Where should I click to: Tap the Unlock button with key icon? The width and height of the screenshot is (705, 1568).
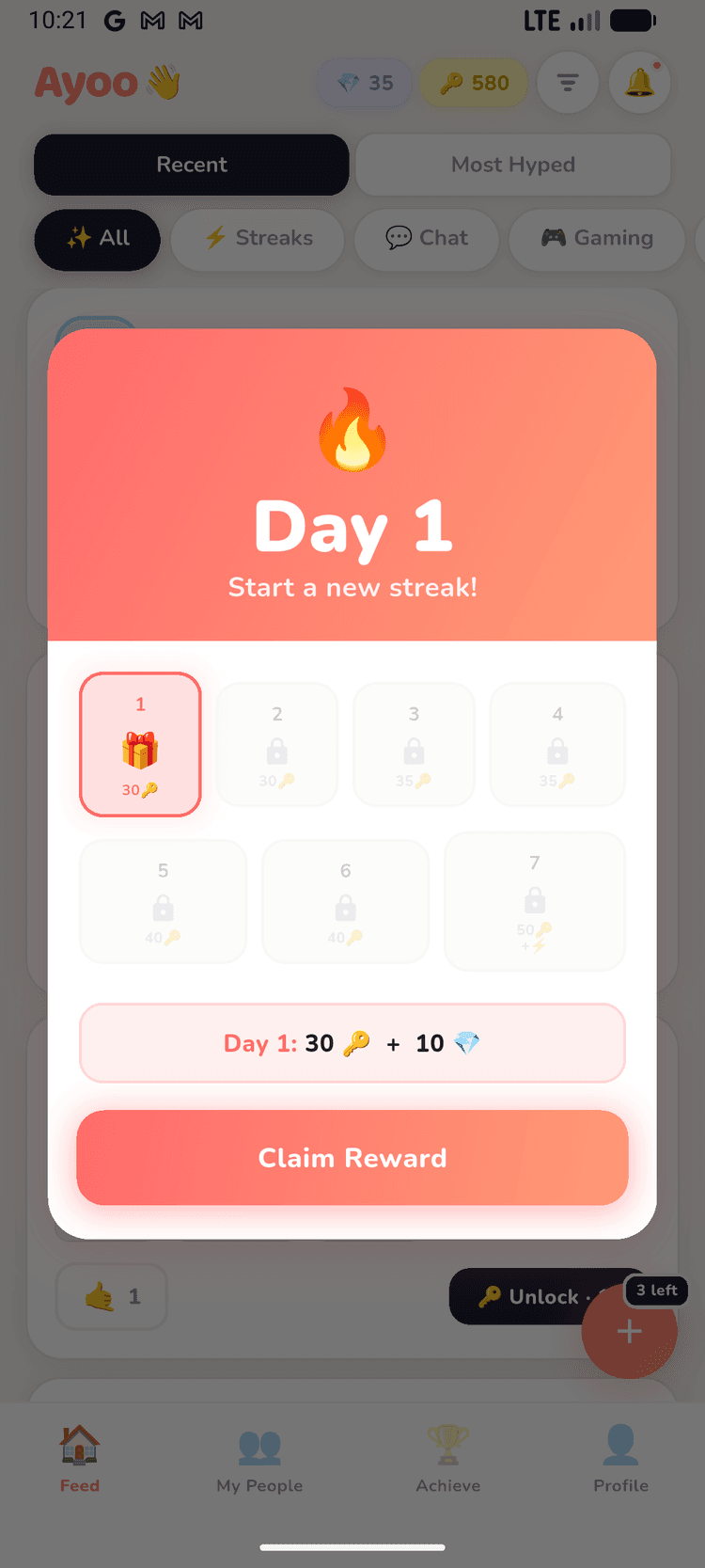point(536,1296)
